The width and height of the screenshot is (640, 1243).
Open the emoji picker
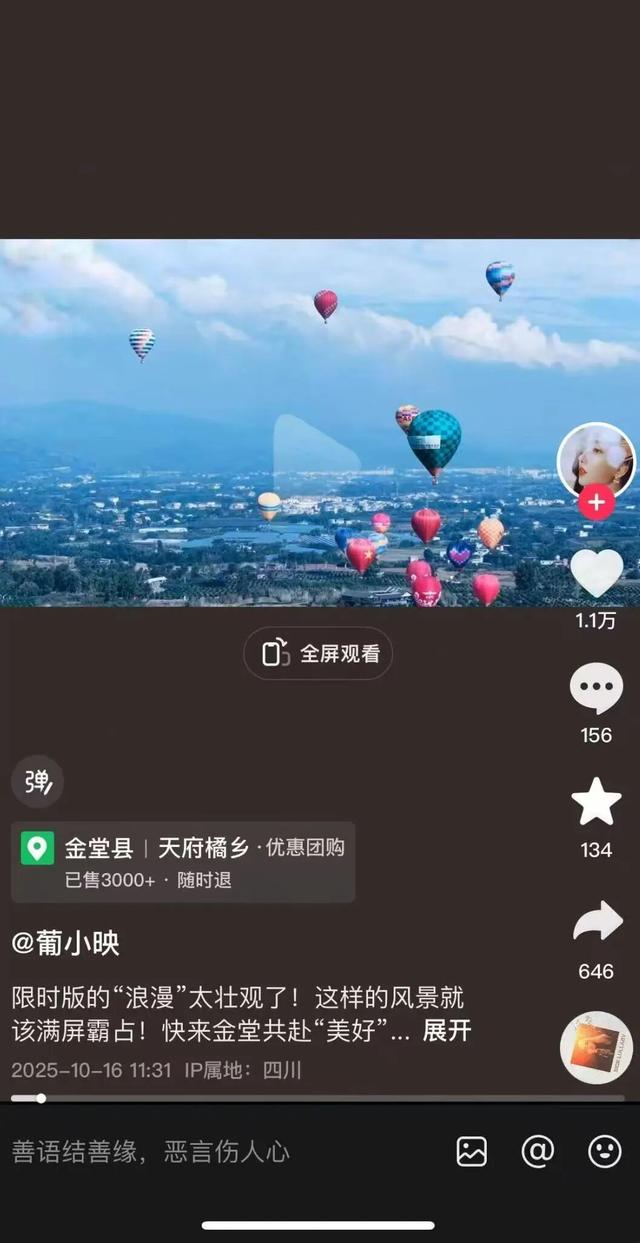coord(604,1152)
